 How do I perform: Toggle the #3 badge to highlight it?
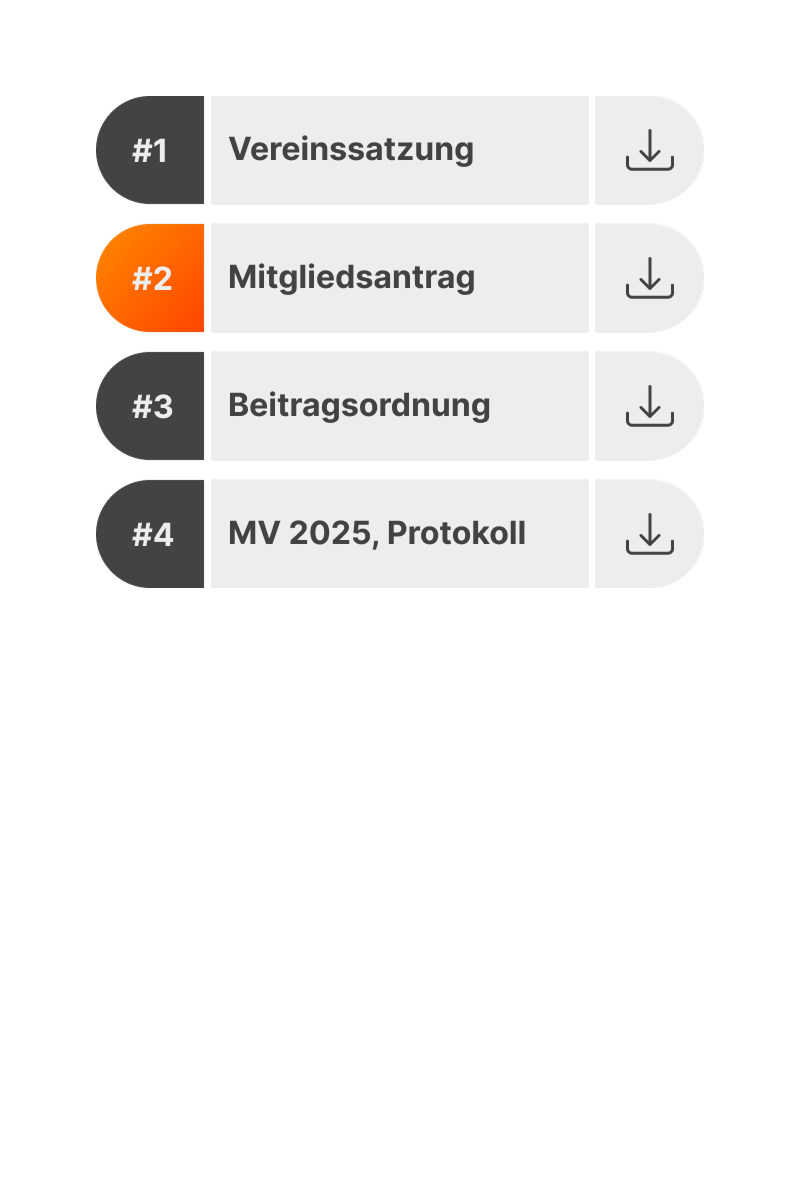150,405
